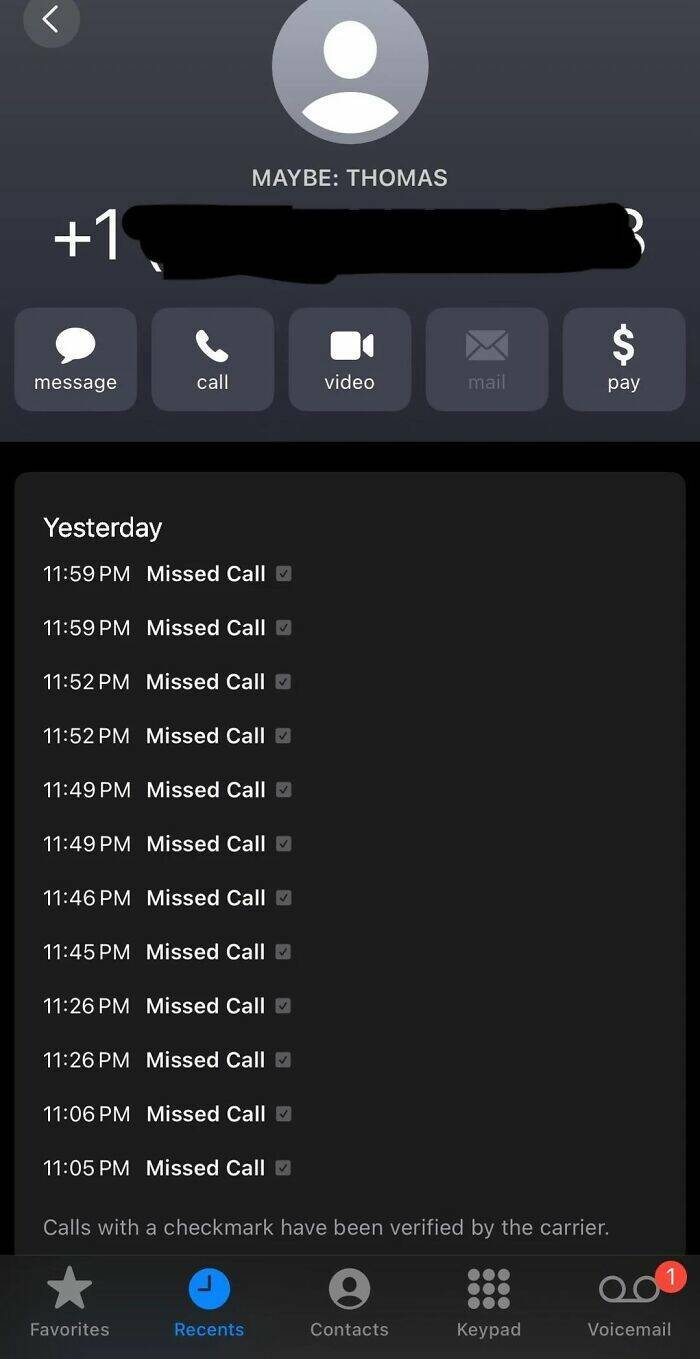The height and width of the screenshot is (1359, 700).
Task: Switch to the Contacts tab
Action: click(349, 1302)
